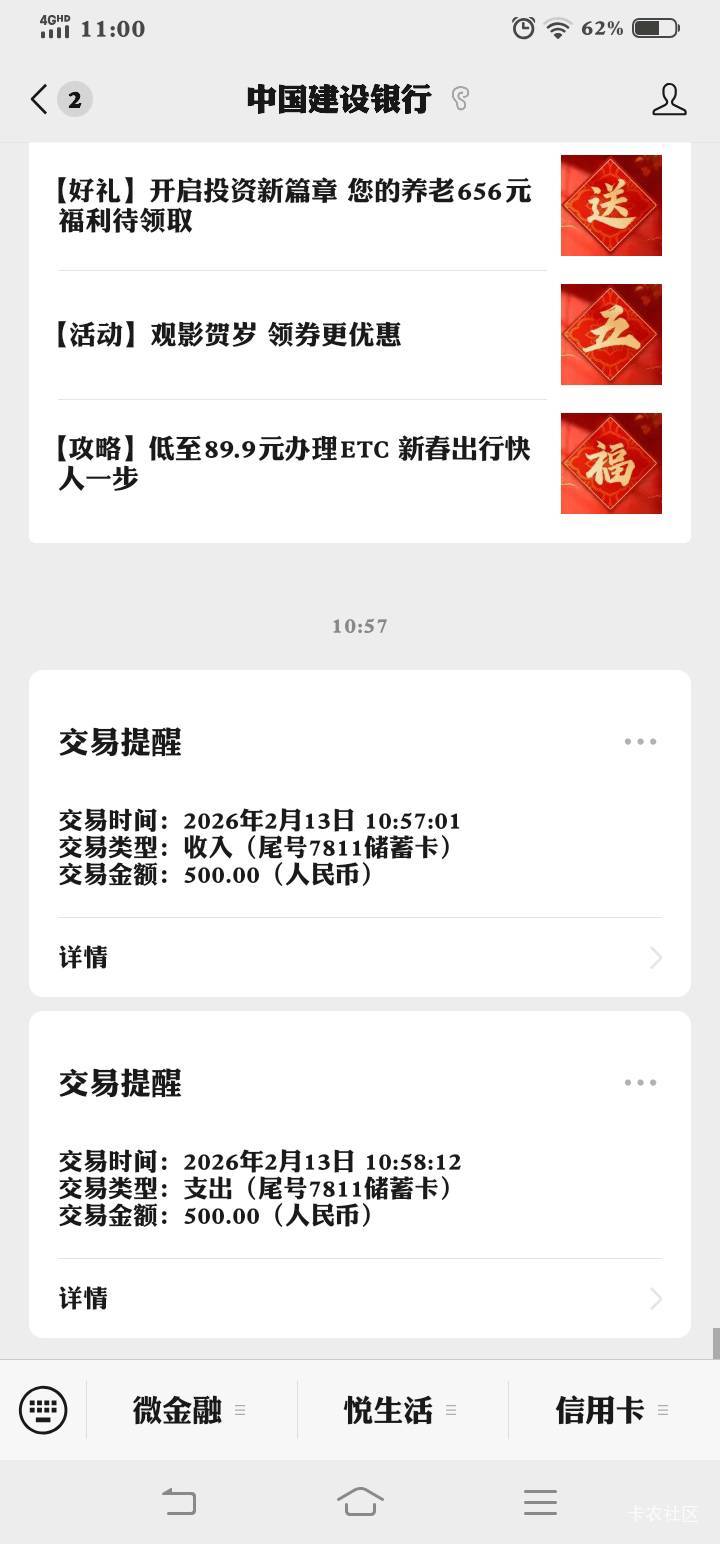
Task: Open more options on the 收入 transaction card
Action: [640, 742]
